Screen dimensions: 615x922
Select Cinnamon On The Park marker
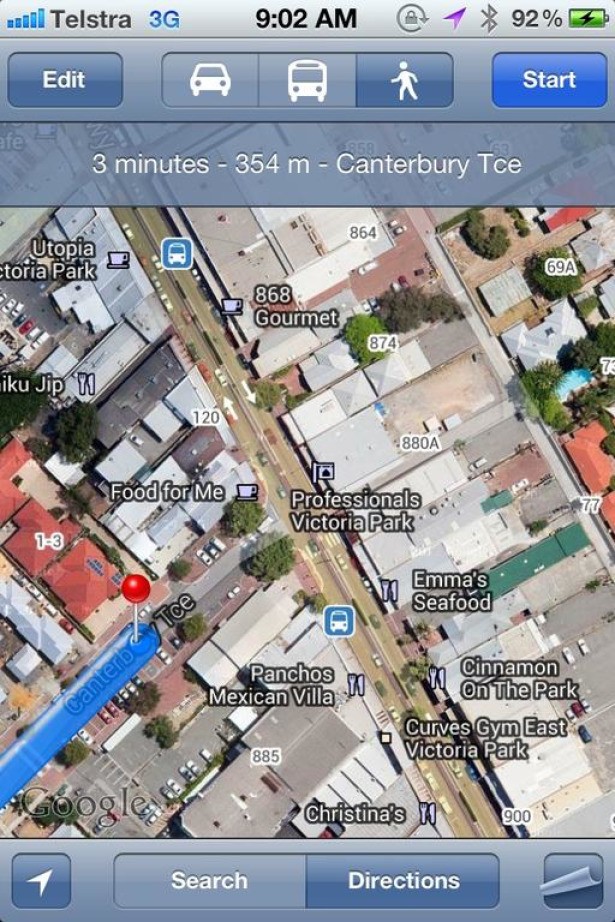coord(437,678)
